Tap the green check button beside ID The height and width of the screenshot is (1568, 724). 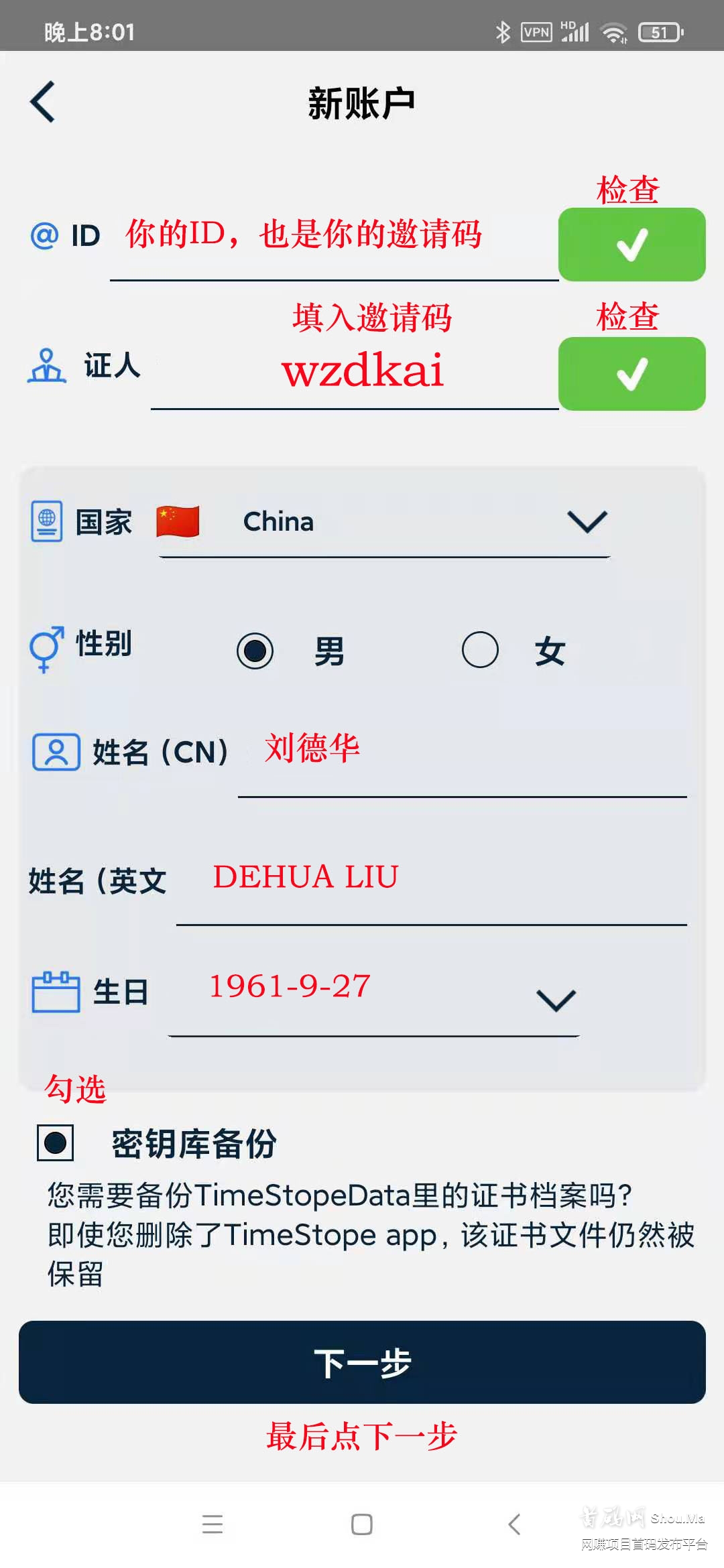point(631,245)
